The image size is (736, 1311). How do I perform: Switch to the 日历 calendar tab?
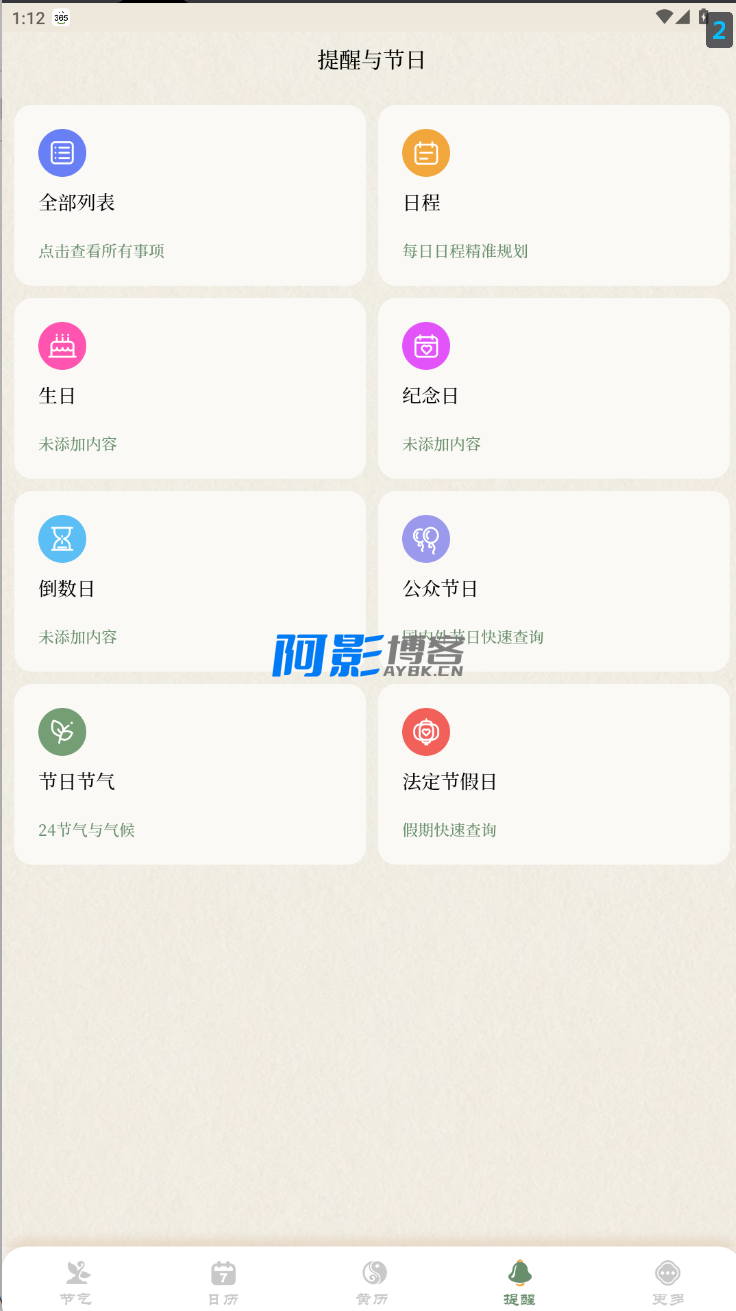tap(224, 1282)
